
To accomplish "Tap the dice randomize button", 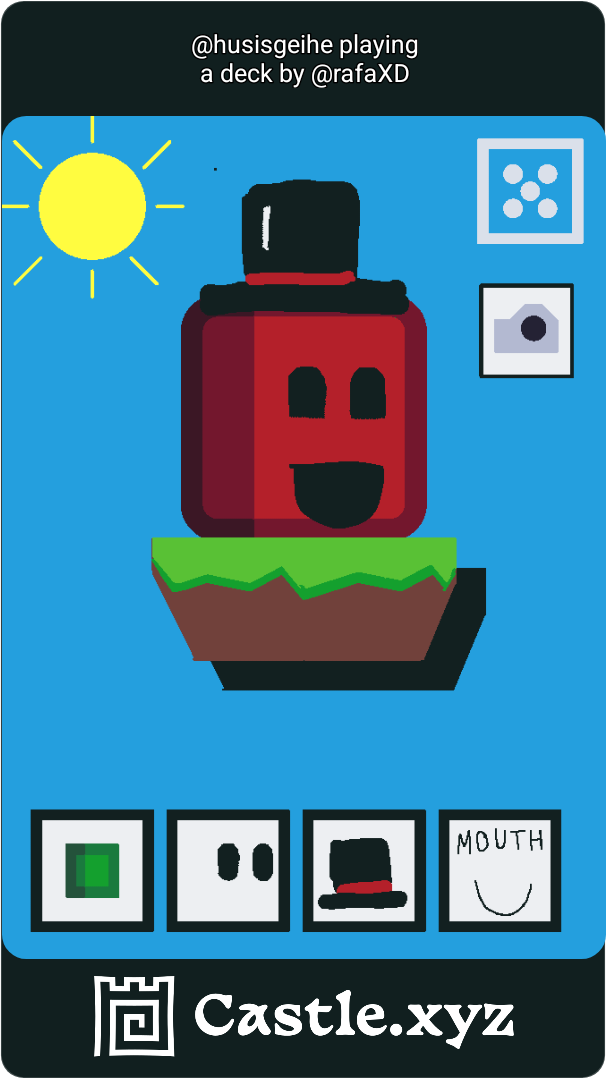I will (530, 191).
